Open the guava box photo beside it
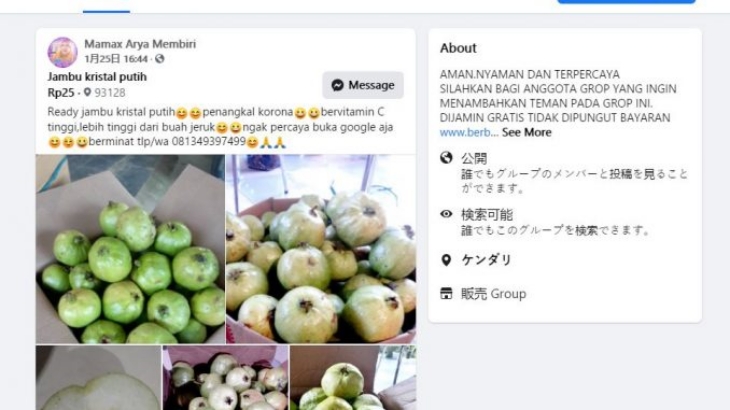The image size is (730, 410). (320, 248)
